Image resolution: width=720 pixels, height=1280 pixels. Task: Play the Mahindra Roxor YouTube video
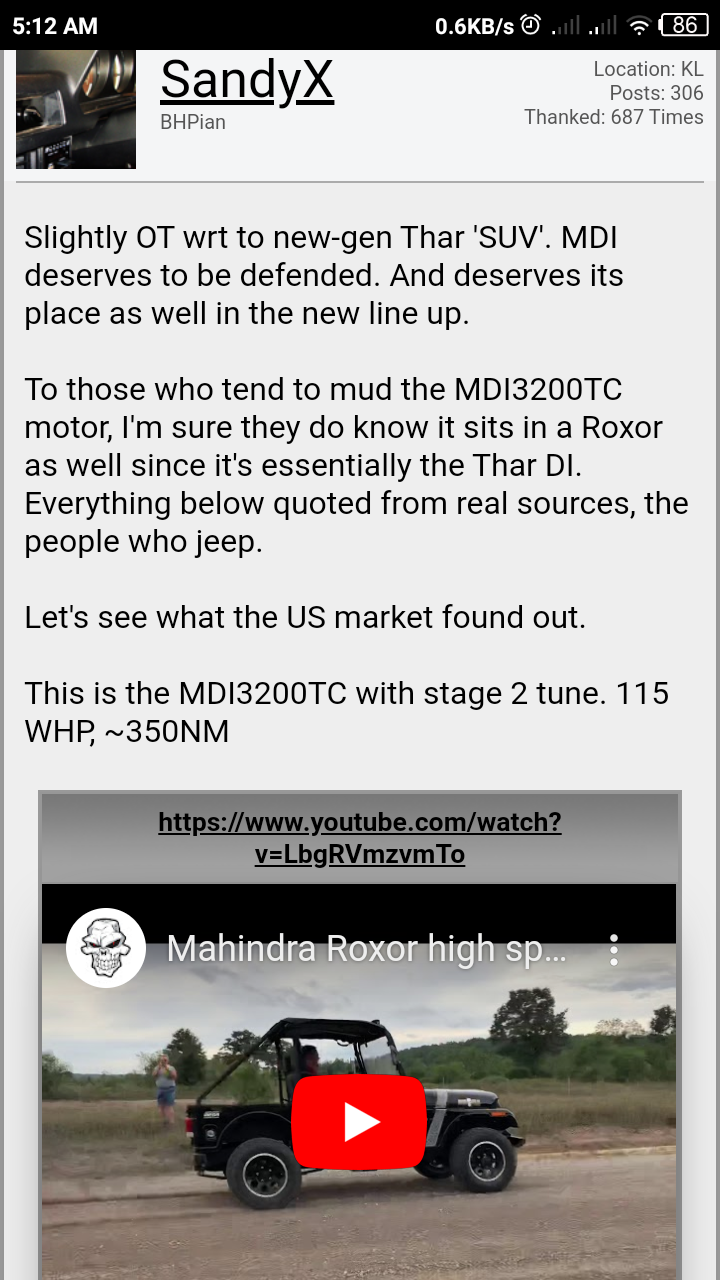(x=360, y=1122)
